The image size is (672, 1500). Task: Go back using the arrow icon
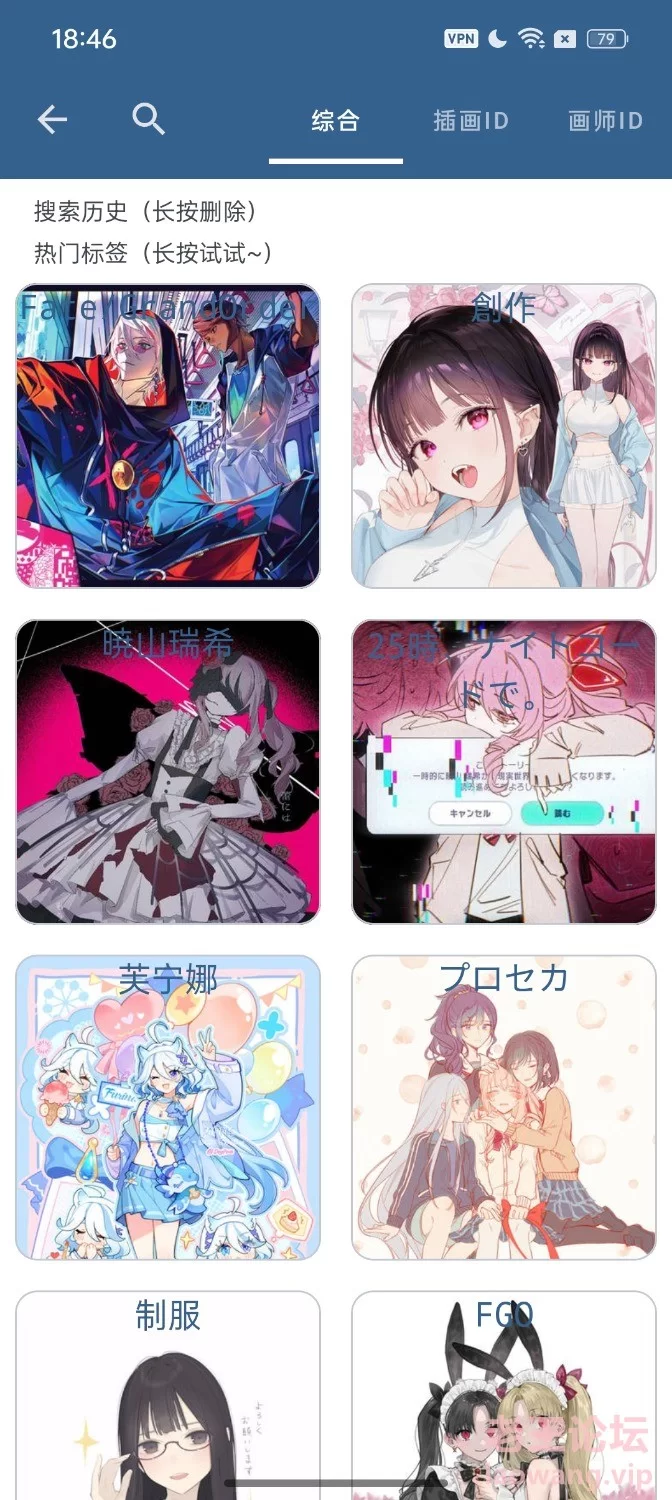[x=52, y=121]
